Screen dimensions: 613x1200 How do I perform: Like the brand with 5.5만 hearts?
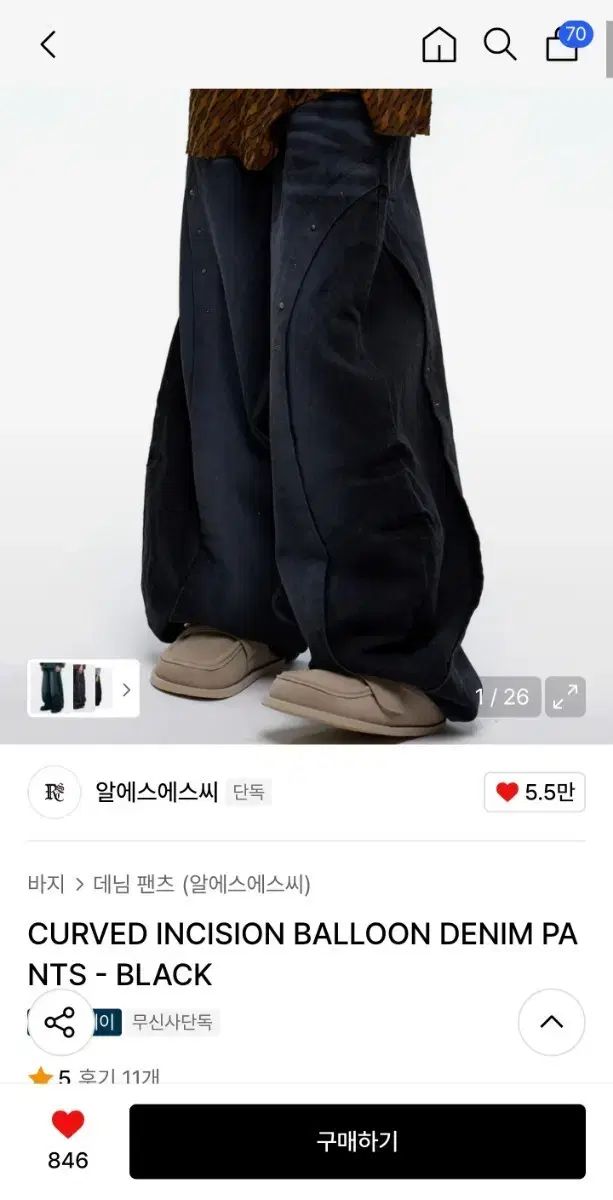[x=535, y=793]
